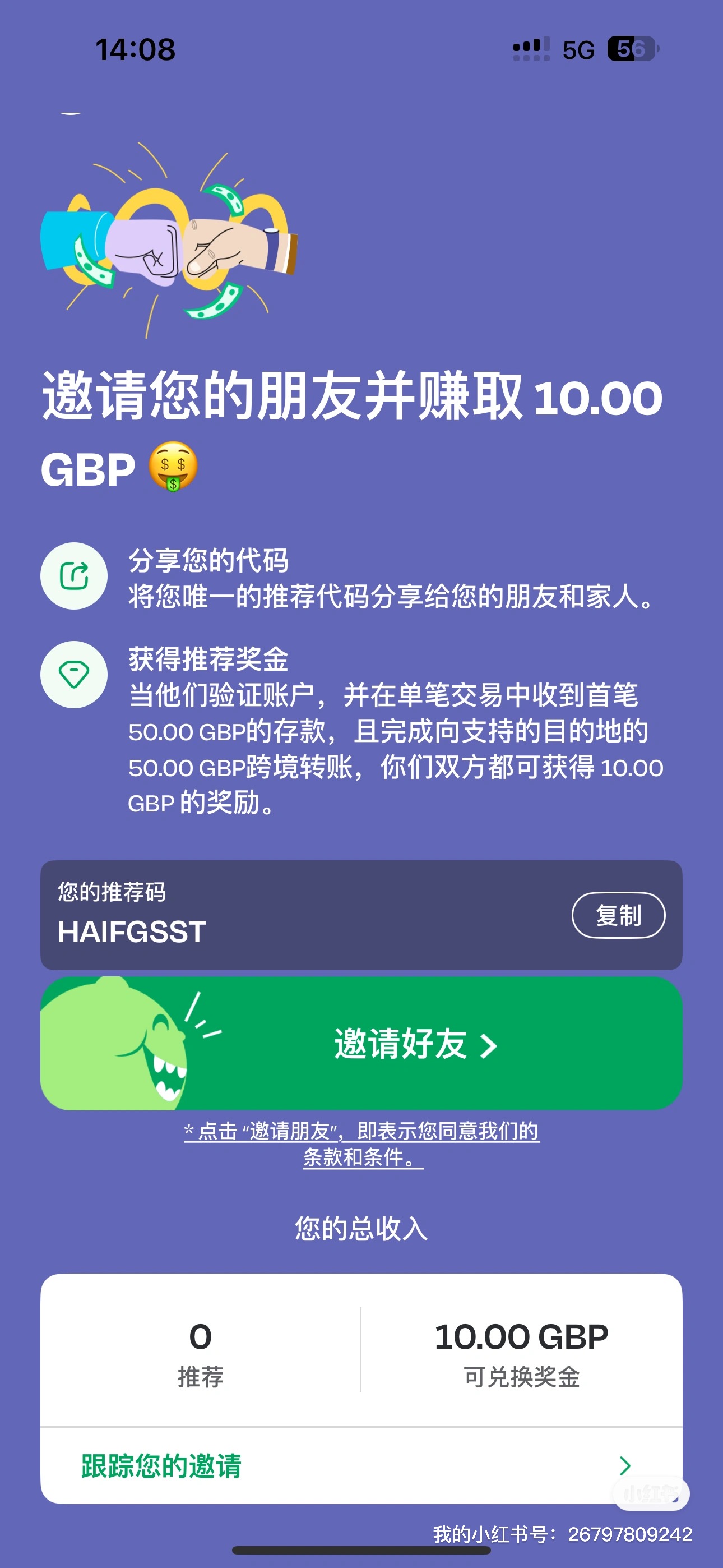
Task: Copy the referral code HAIFGSST
Action: (x=618, y=915)
